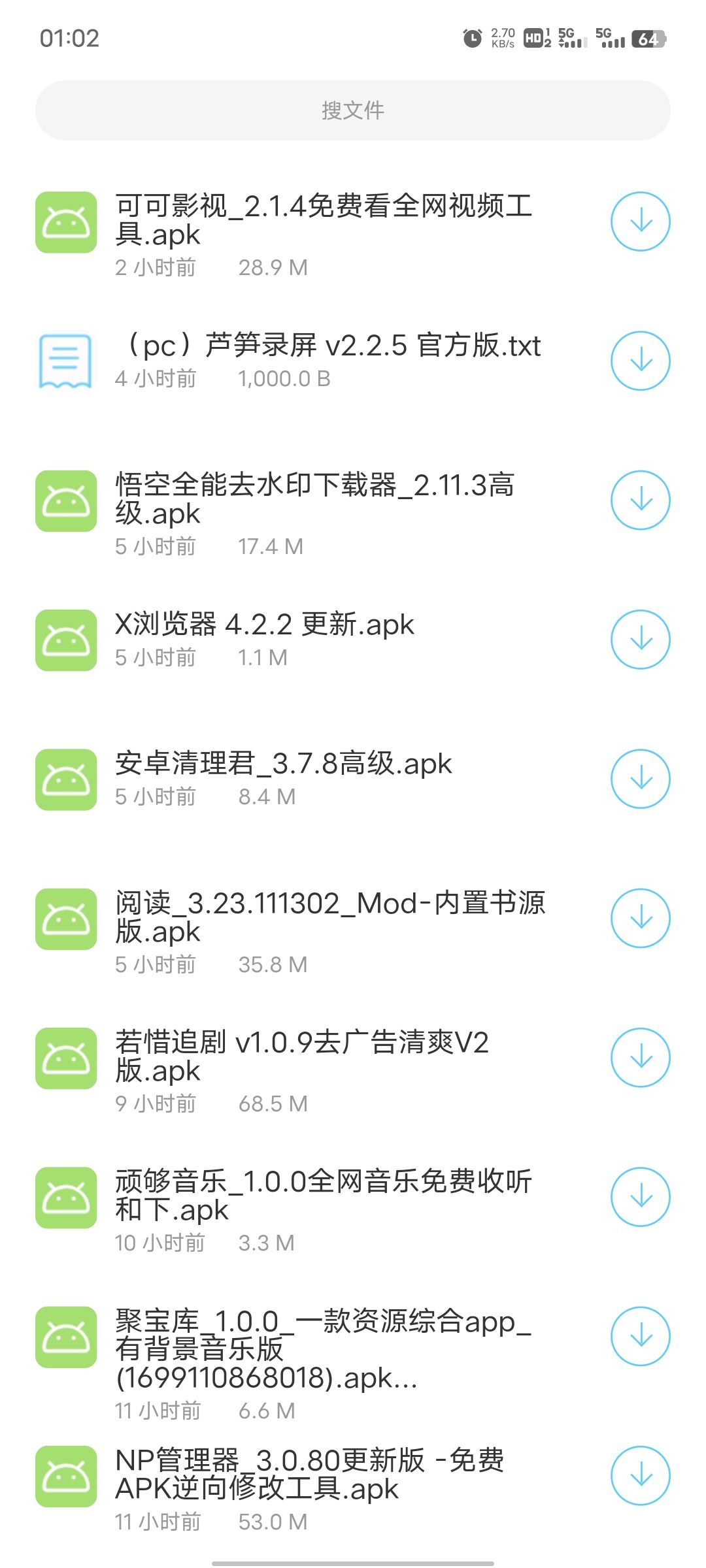Tap the 搜文件 search box

[x=353, y=110]
